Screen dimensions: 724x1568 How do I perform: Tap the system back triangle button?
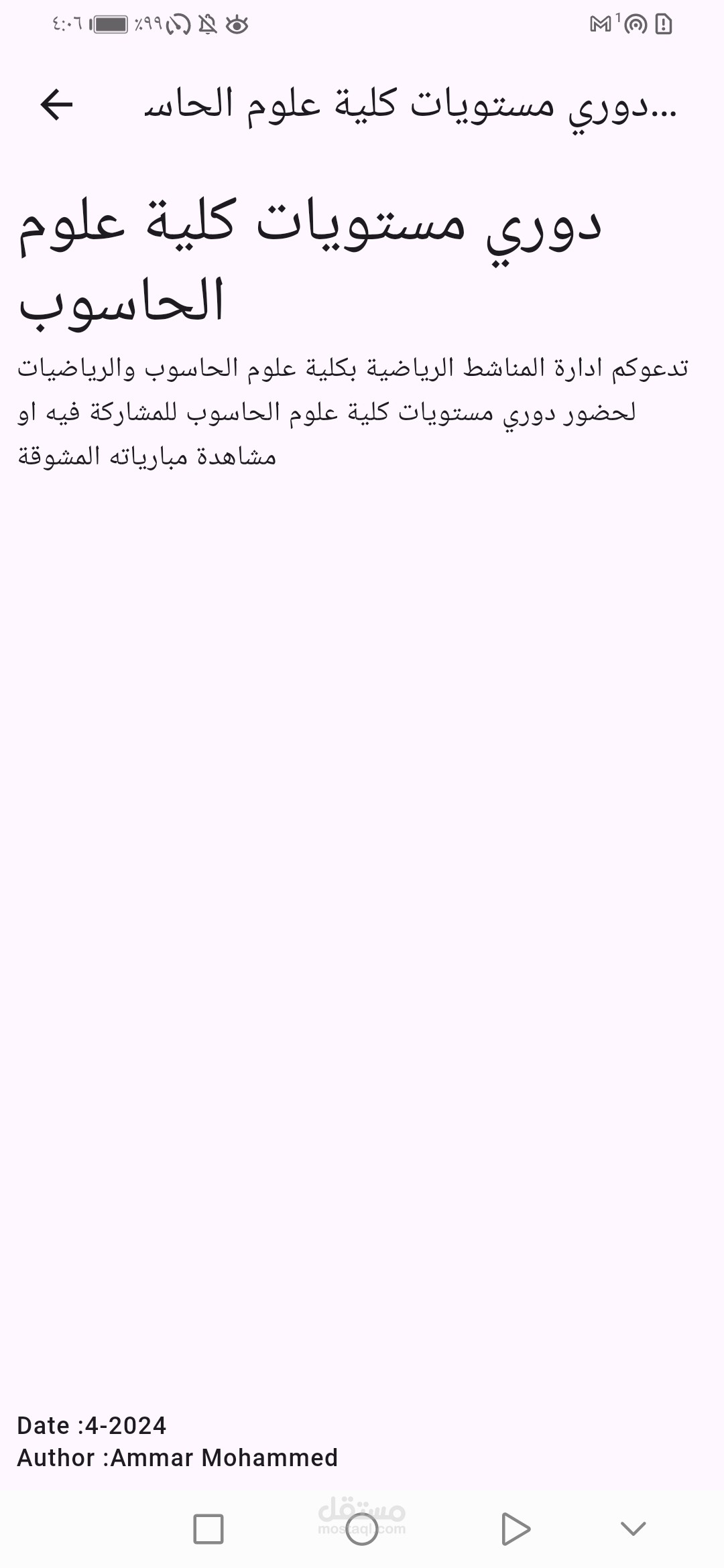(x=516, y=1528)
